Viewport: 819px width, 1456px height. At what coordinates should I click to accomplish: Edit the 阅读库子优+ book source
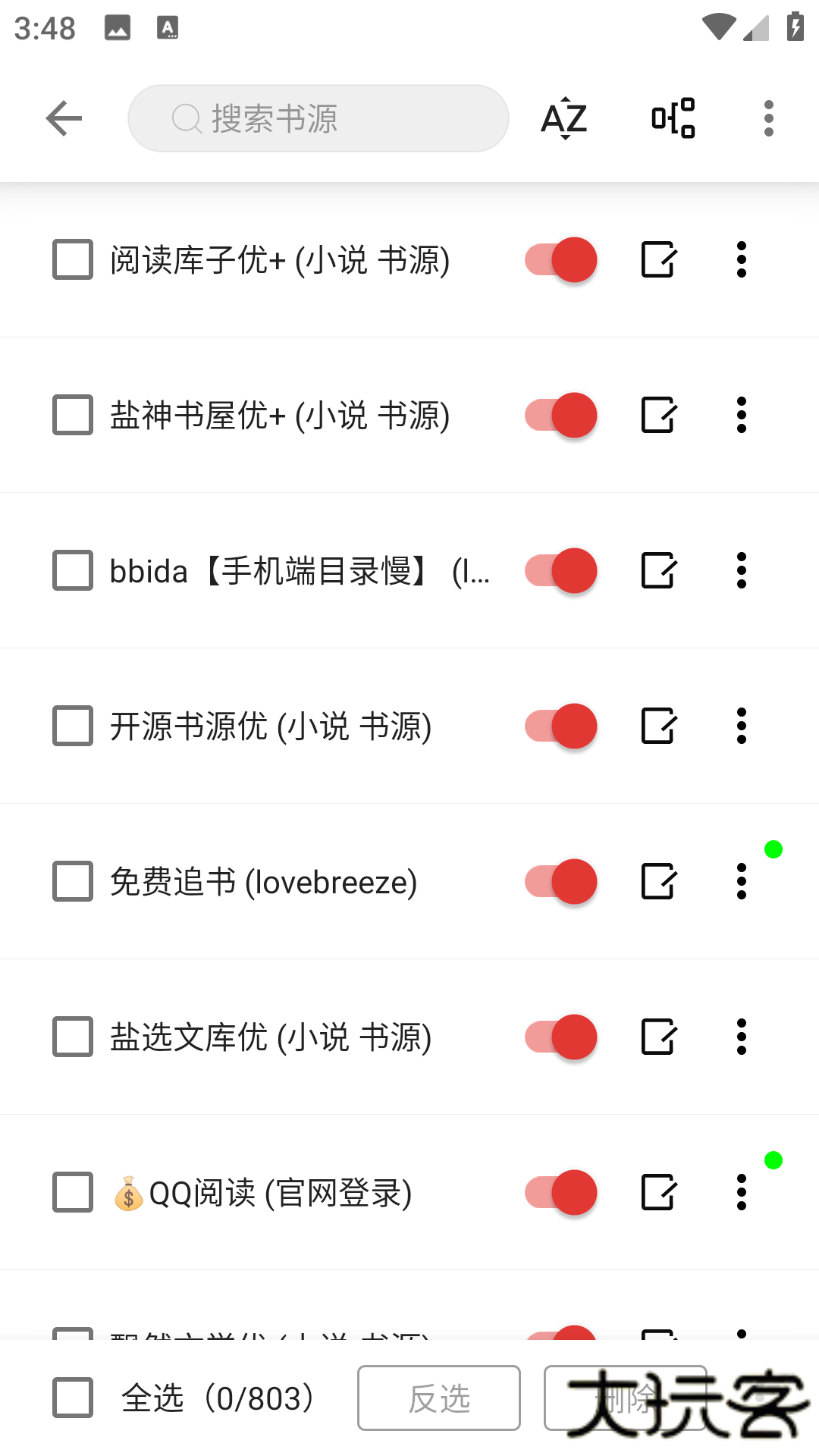pyautogui.click(x=657, y=259)
